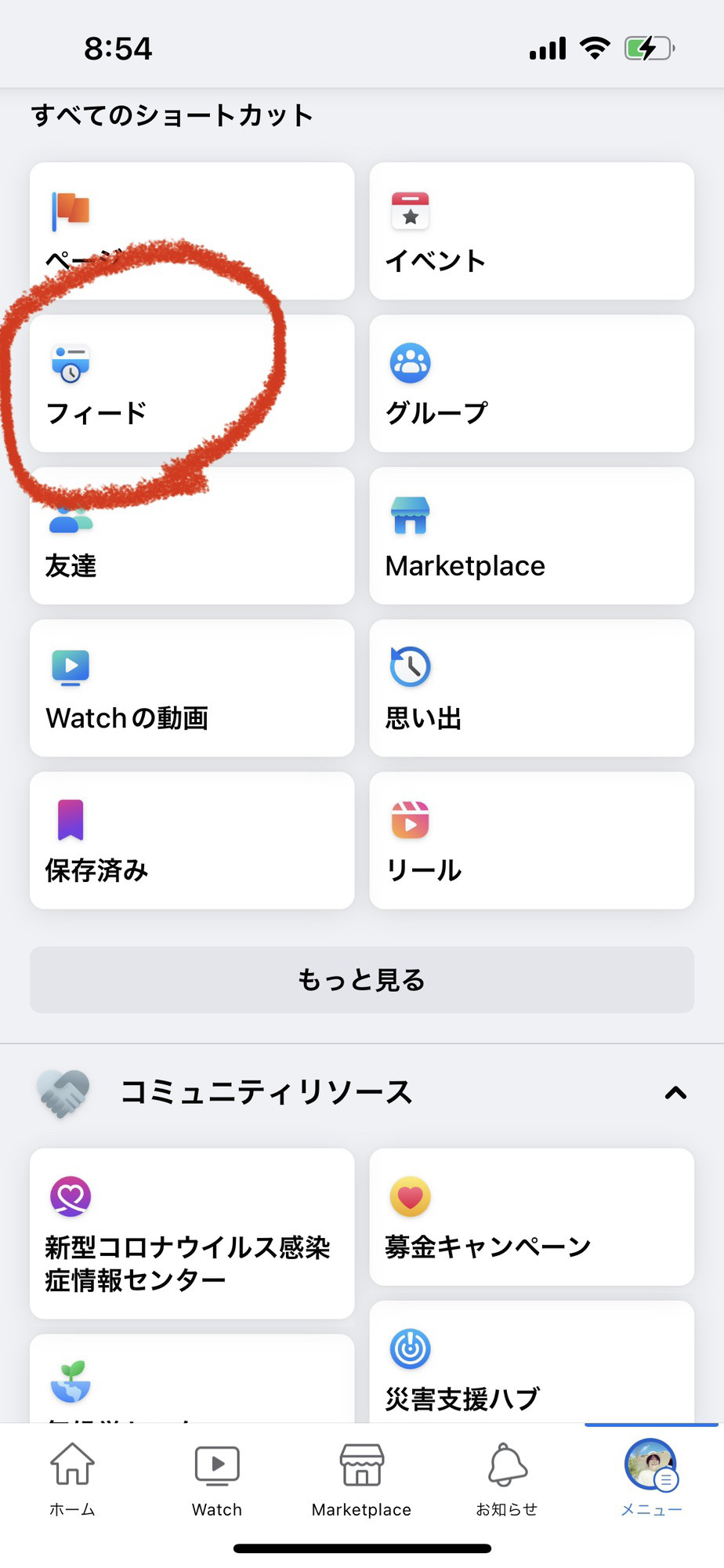Open 新型コロナウイルス感染症情報センター

[x=192, y=1232]
